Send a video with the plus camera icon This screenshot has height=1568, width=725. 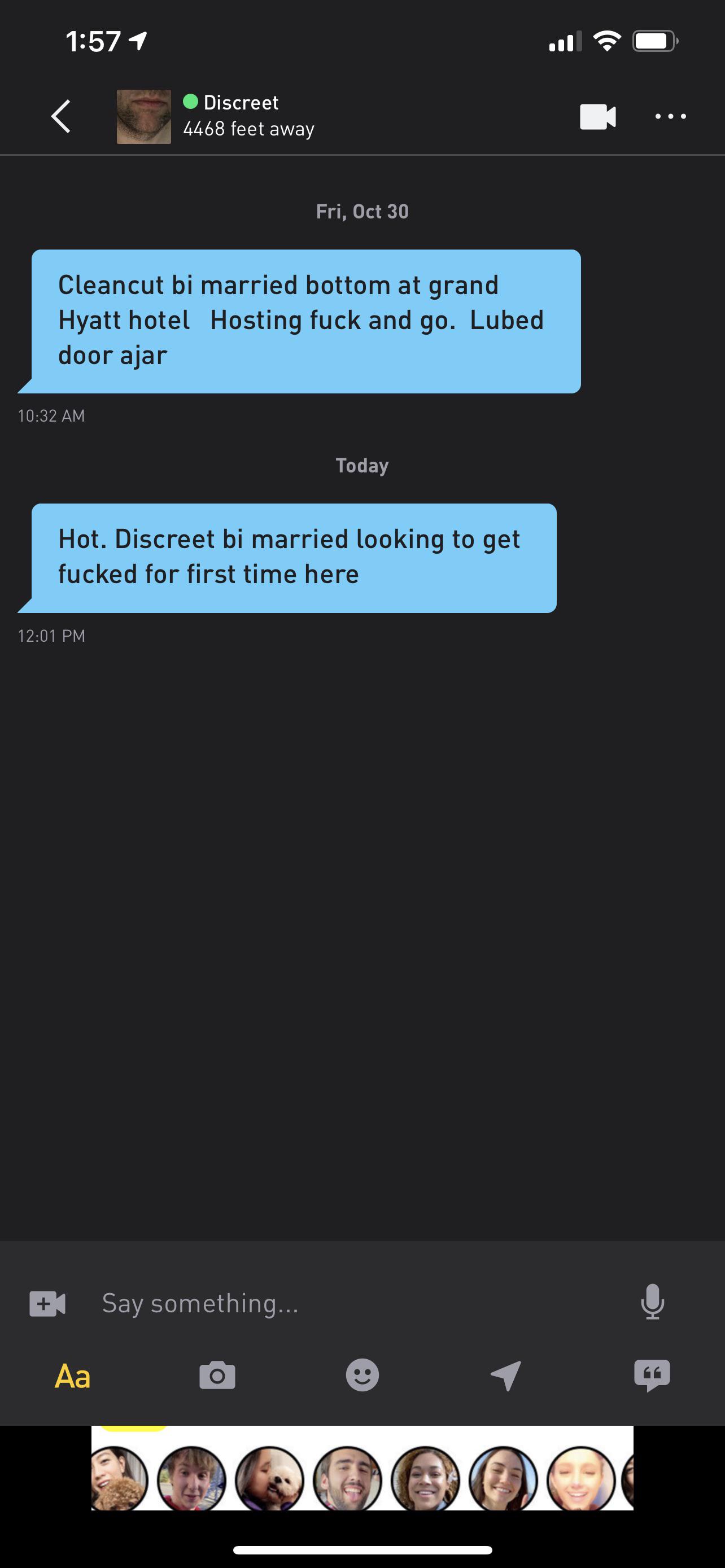pos(47,1303)
